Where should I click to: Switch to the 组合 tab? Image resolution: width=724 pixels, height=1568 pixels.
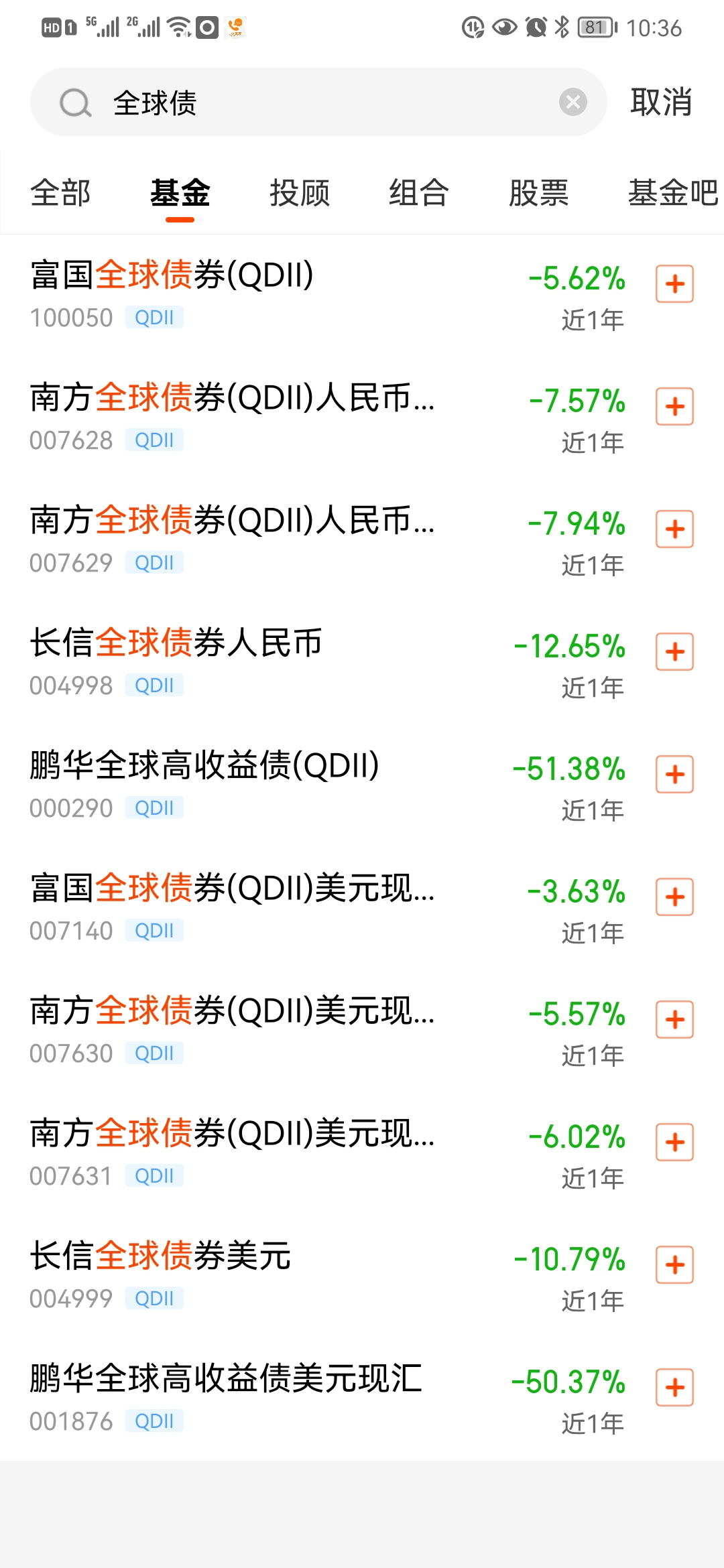point(419,194)
